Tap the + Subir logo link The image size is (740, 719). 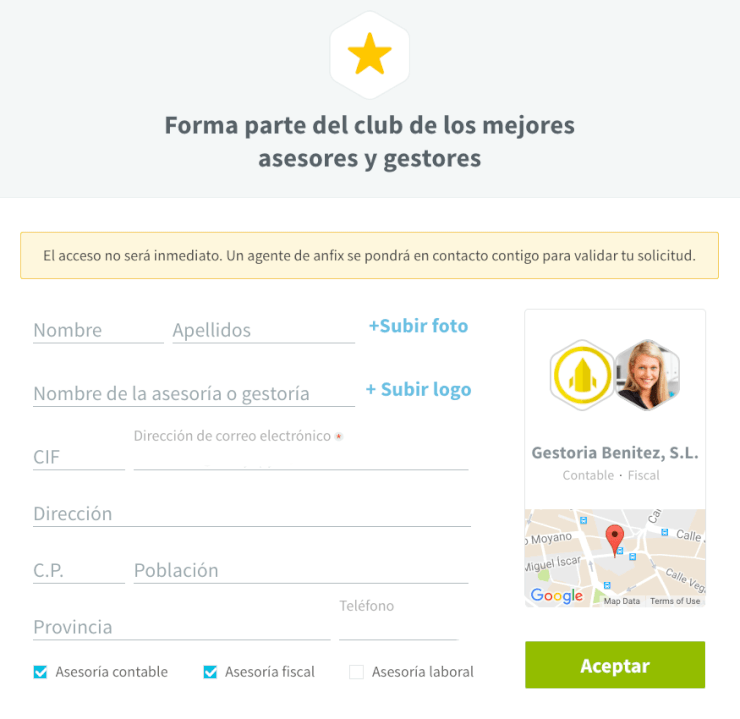click(418, 390)
